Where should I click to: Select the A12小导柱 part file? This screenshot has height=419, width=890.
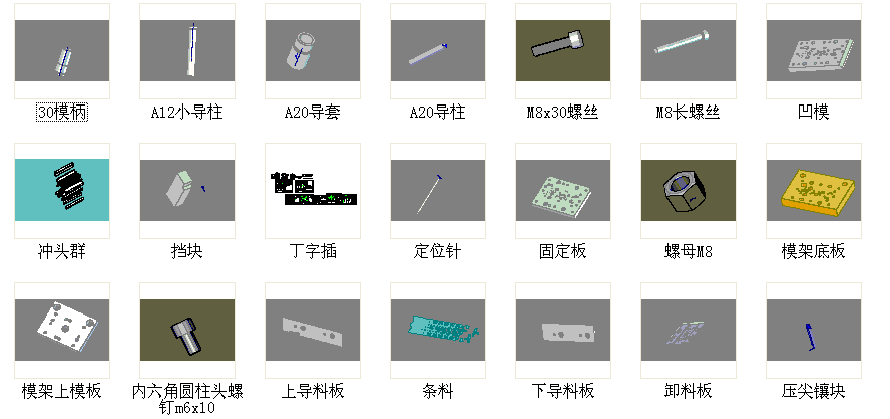click(x=187, y=51)
